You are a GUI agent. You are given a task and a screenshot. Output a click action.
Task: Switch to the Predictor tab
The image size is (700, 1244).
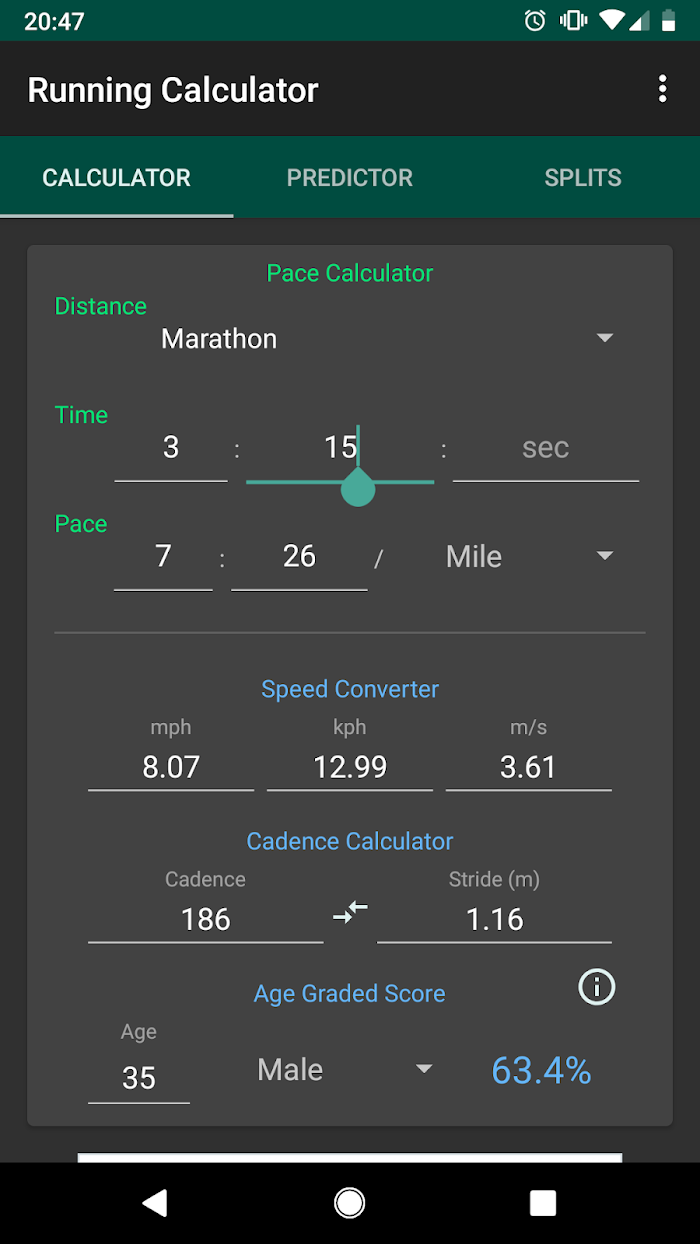(x=350, y=178)
